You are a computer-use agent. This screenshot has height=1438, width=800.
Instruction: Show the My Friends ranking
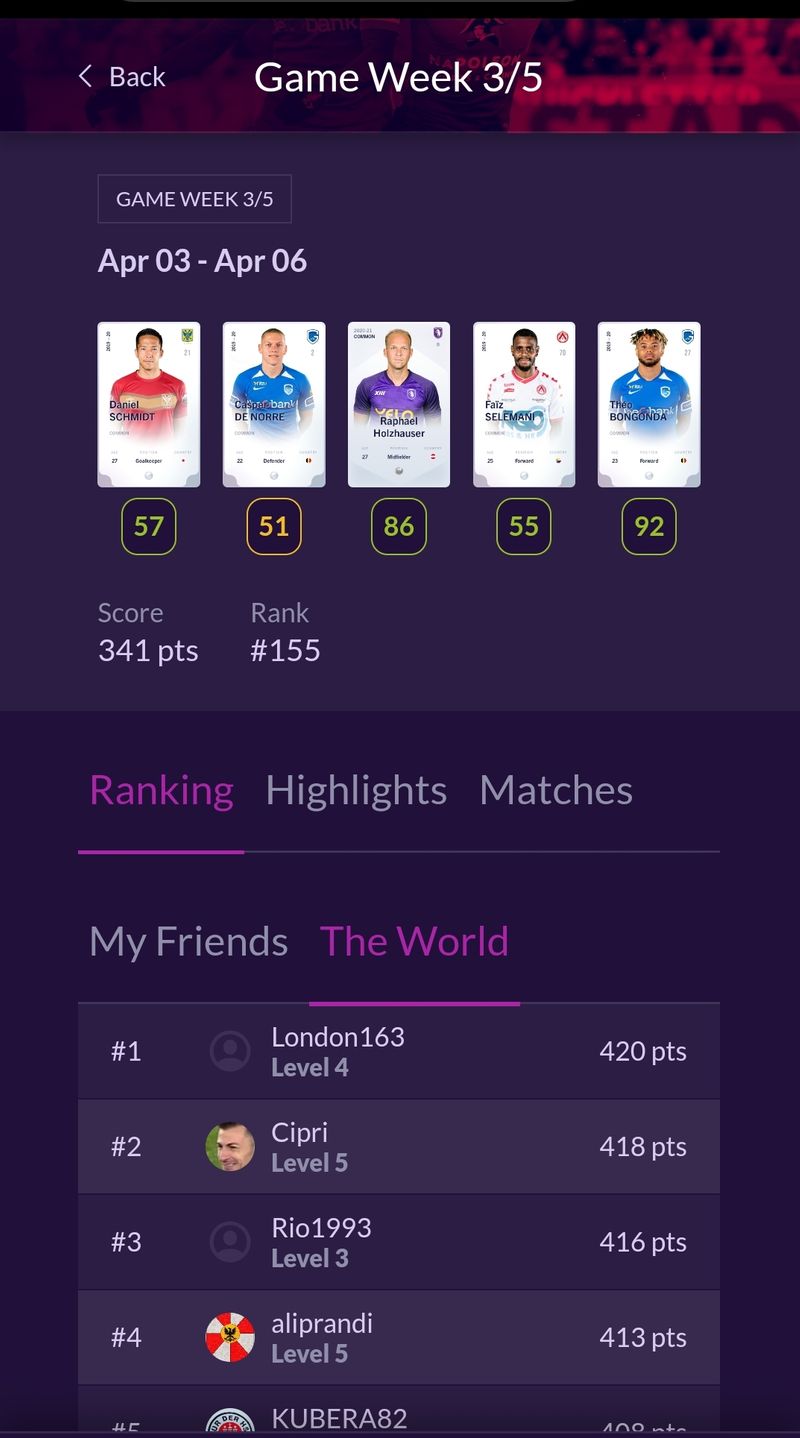(188, 941)
